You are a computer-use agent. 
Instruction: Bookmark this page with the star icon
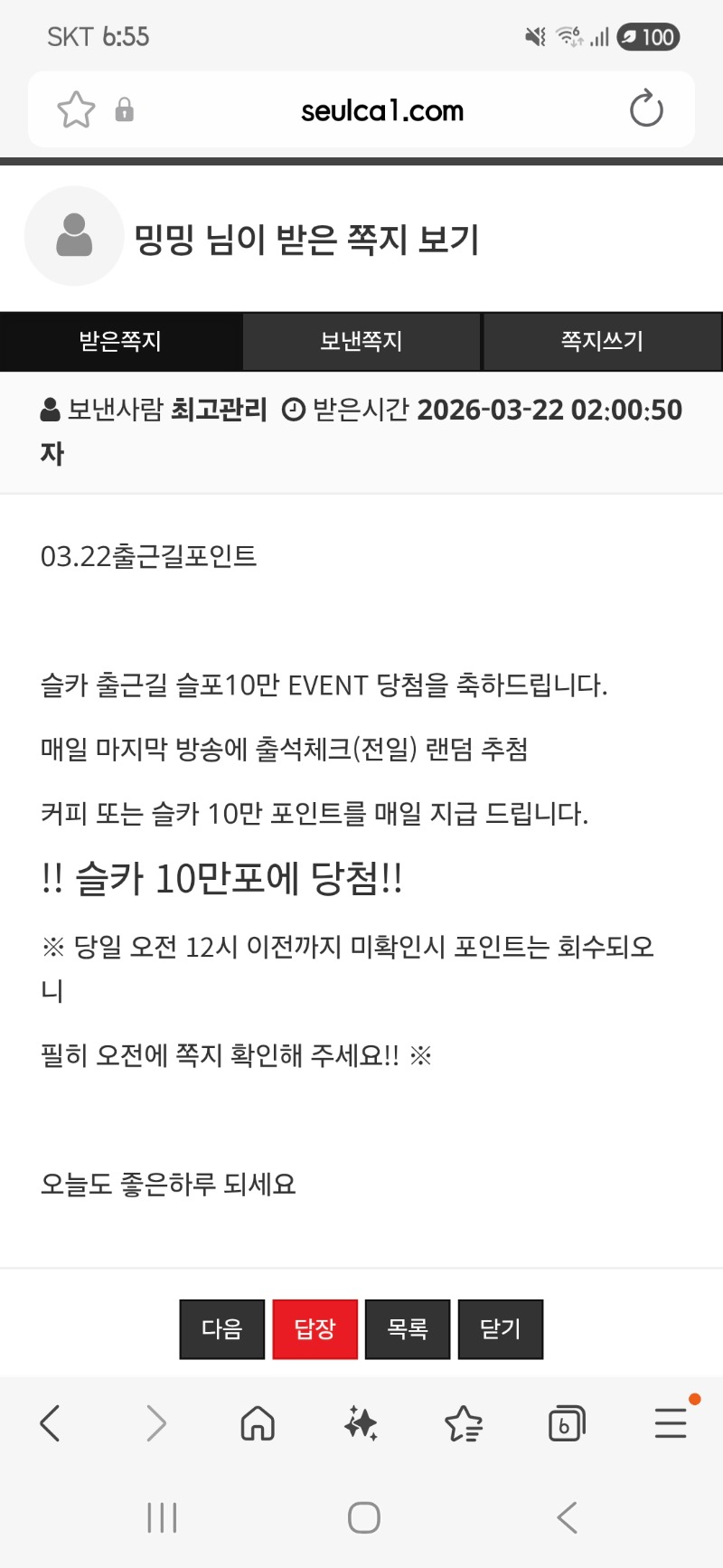coord(76,110)
